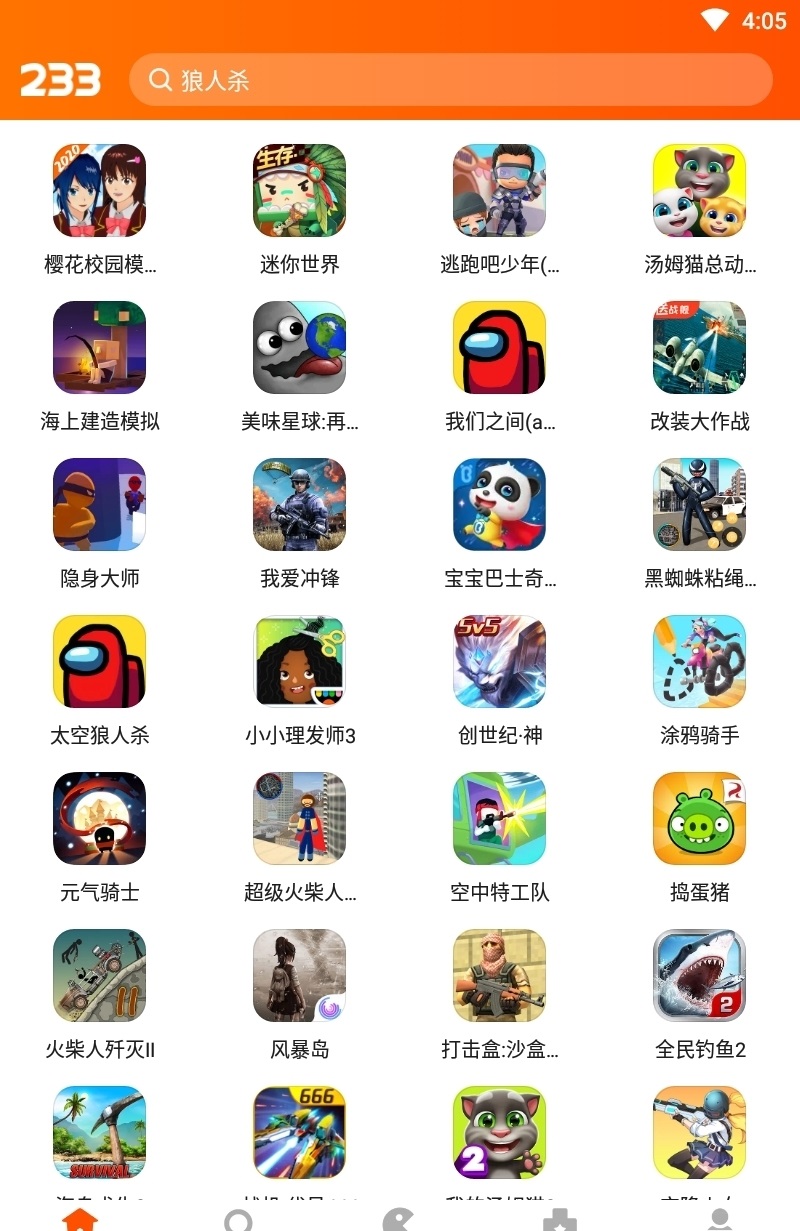
Task: Open the 风暴岛 game
Action: pyautogui.click(x=298, y=973)
